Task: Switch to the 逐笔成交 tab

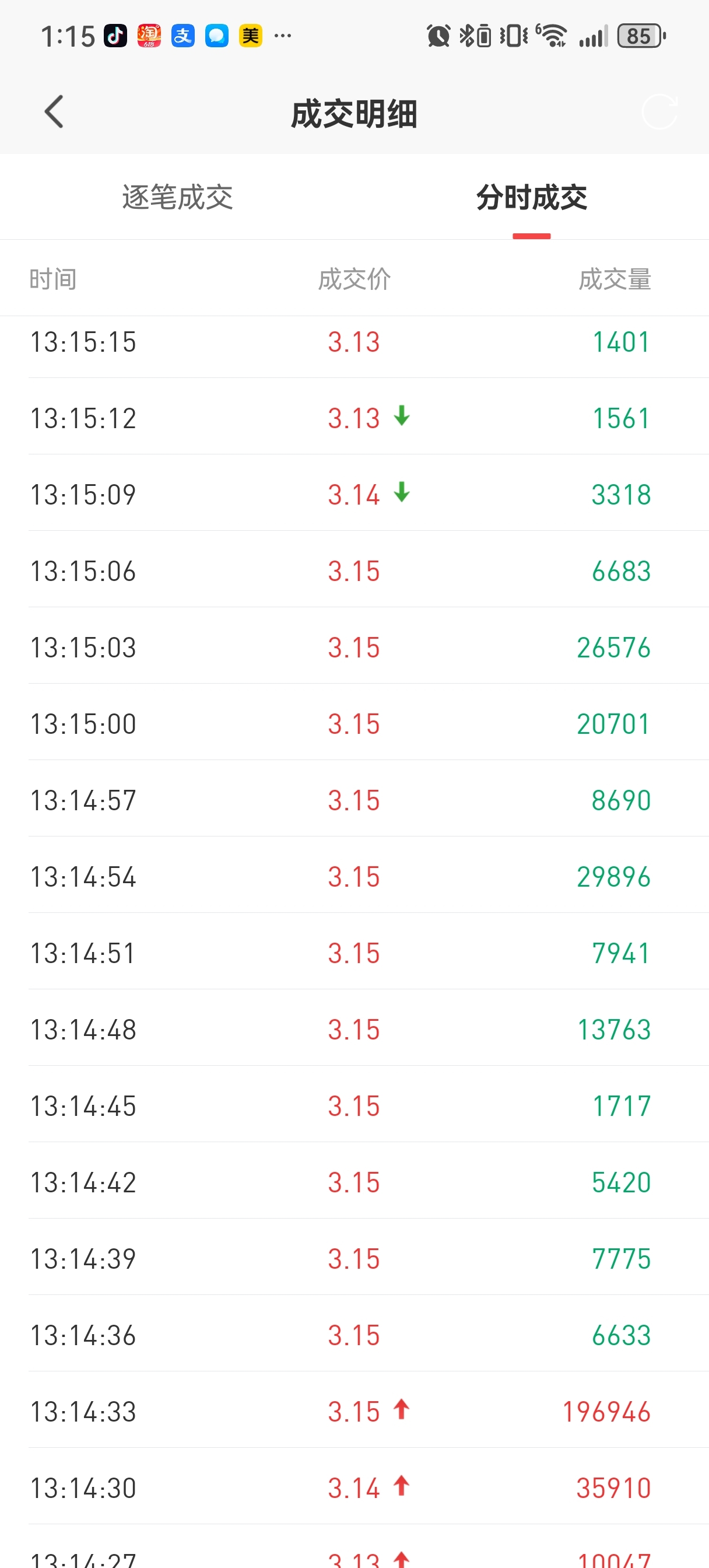Action: (177, 197)
